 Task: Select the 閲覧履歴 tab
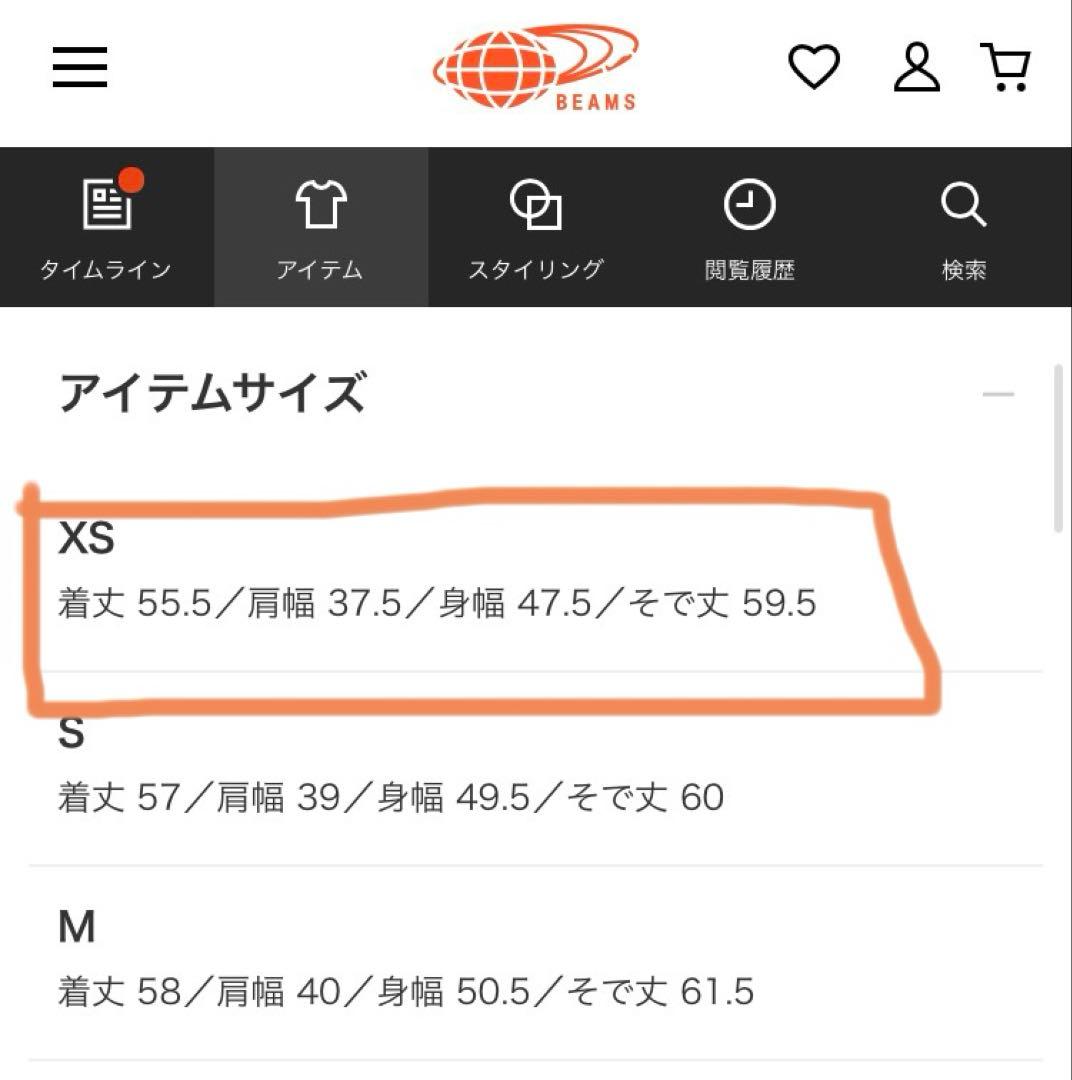tap(752, 225)
